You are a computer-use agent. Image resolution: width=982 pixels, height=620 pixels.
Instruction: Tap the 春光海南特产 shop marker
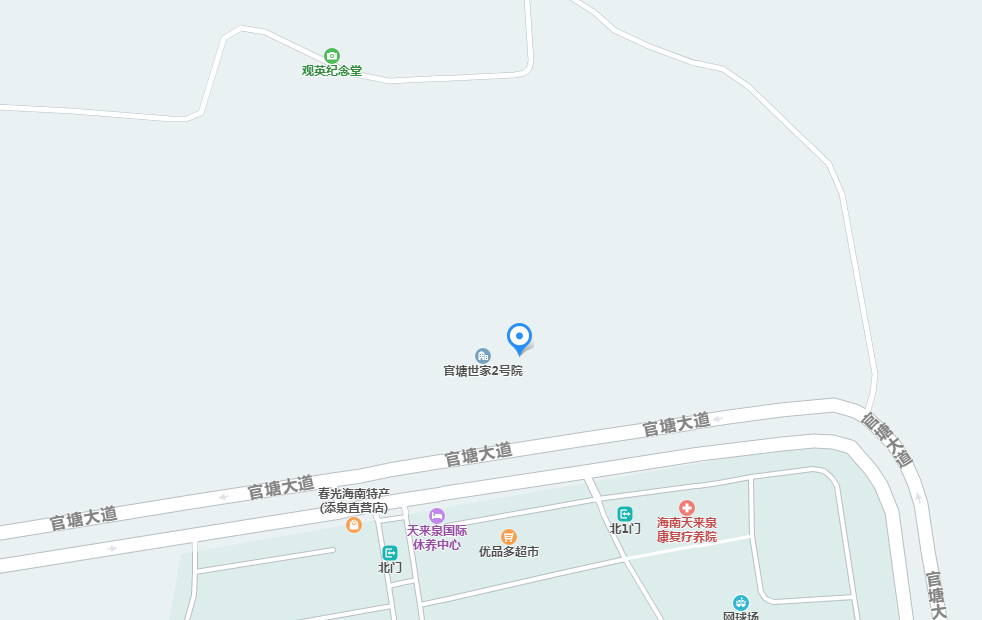tap(354, 525)
